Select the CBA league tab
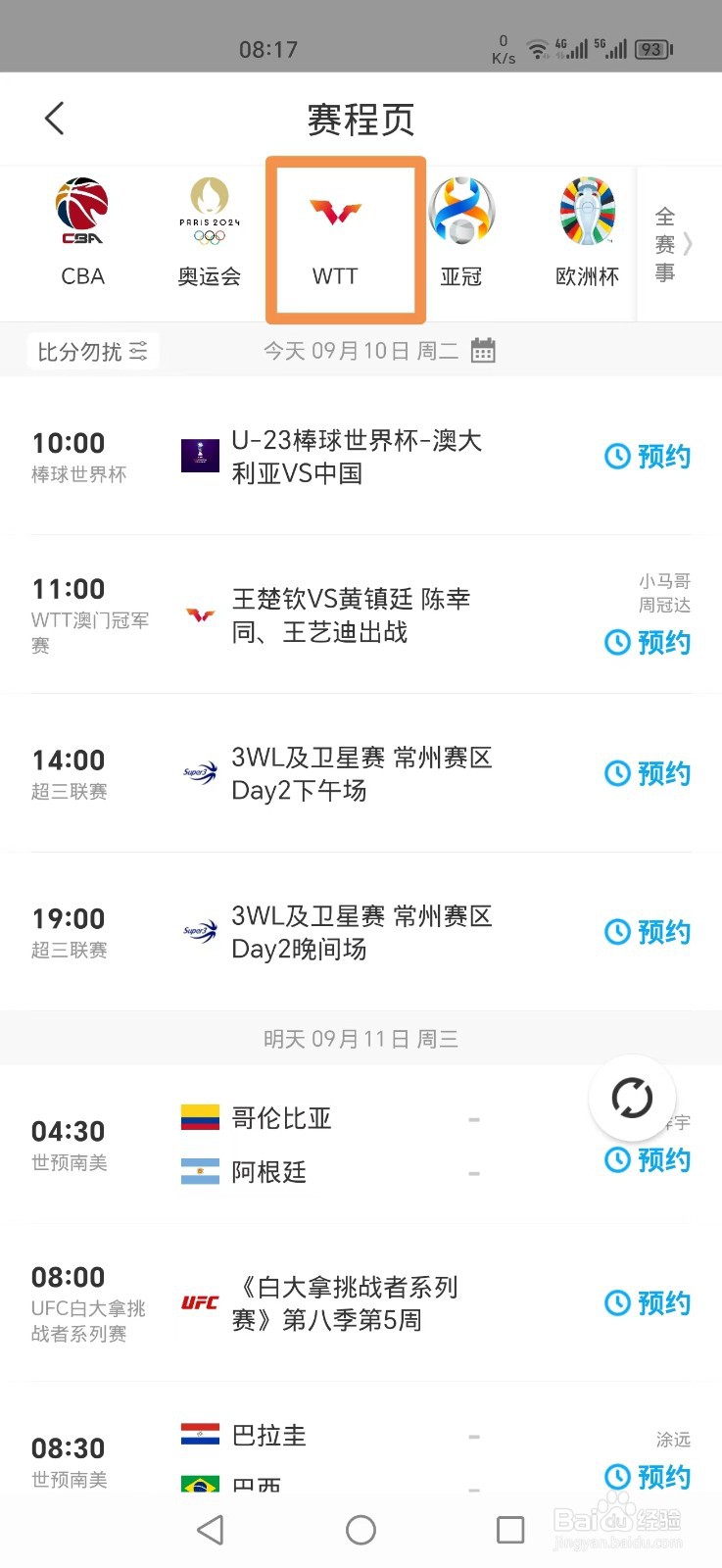 click(82, 233)
